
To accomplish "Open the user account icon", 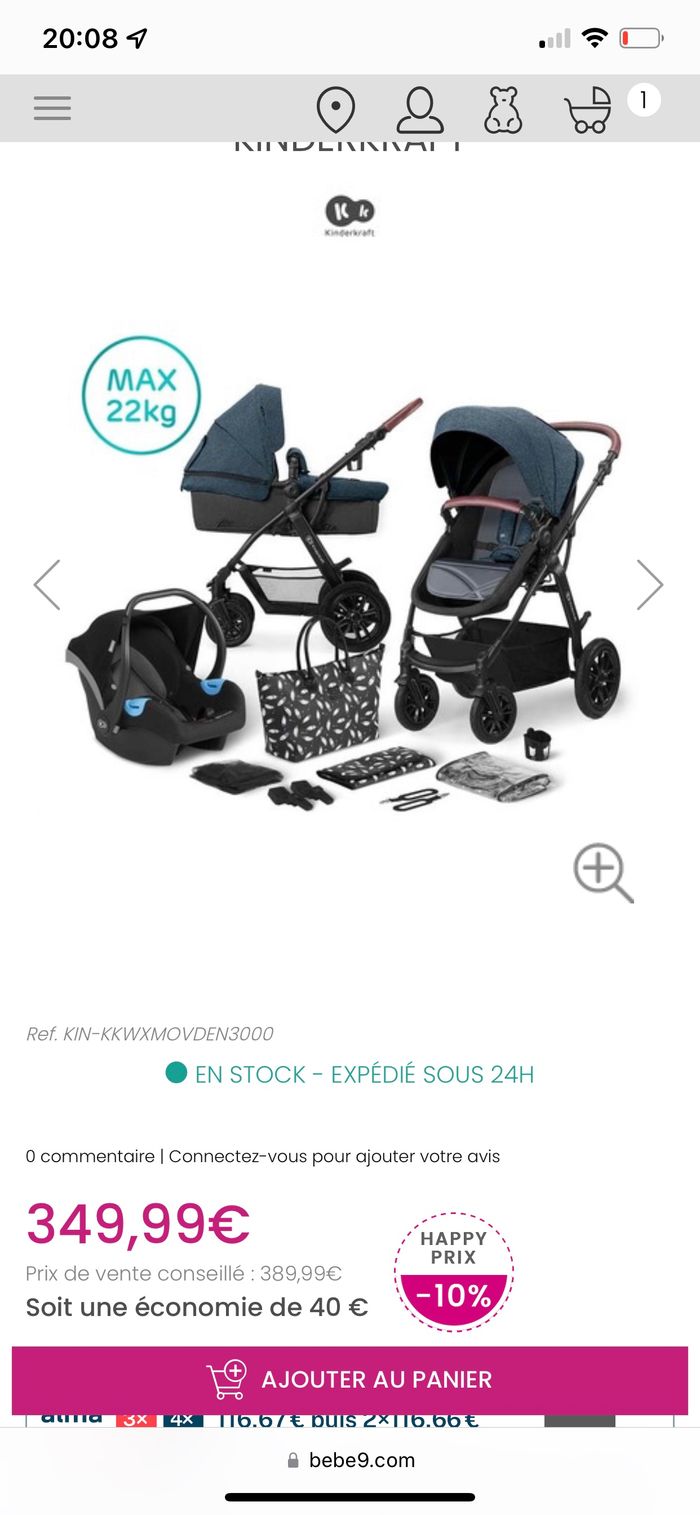I will pos(420,109).
